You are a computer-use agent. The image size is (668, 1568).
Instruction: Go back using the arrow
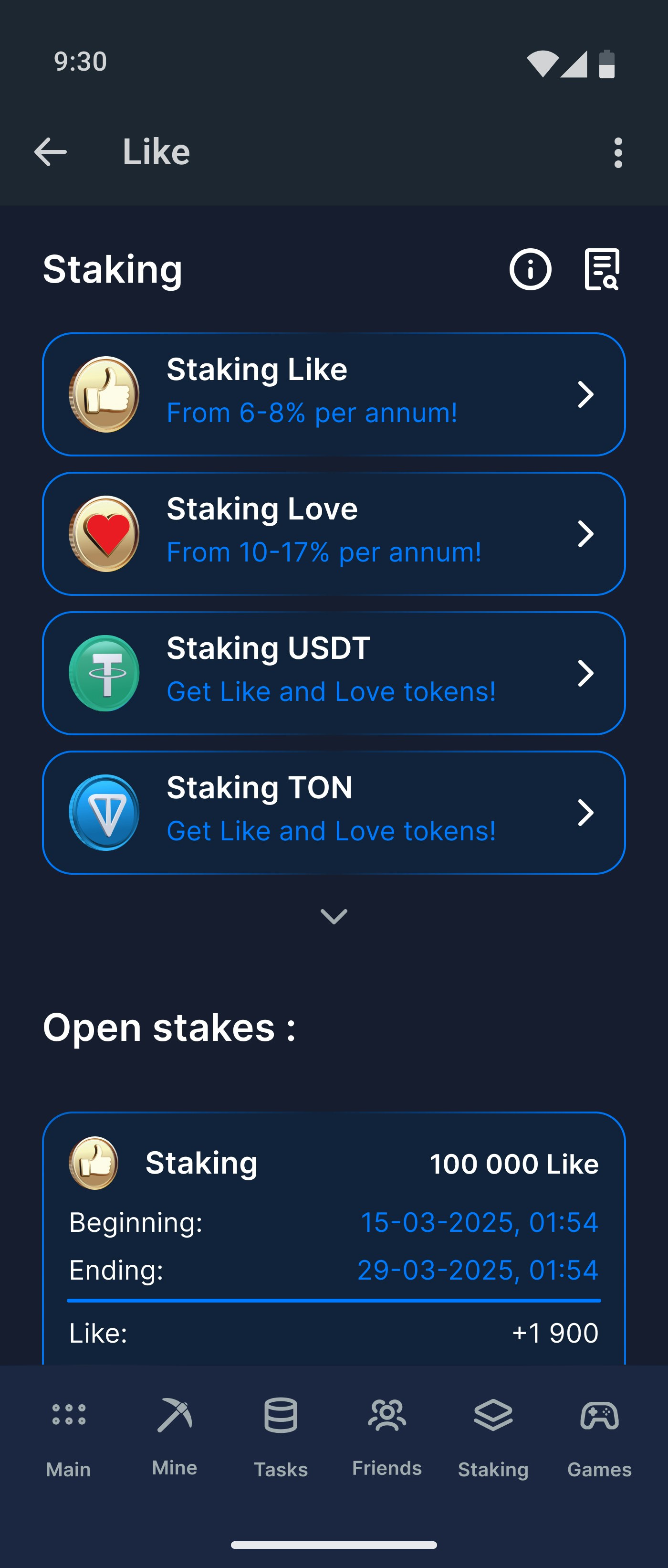[51, 152]
